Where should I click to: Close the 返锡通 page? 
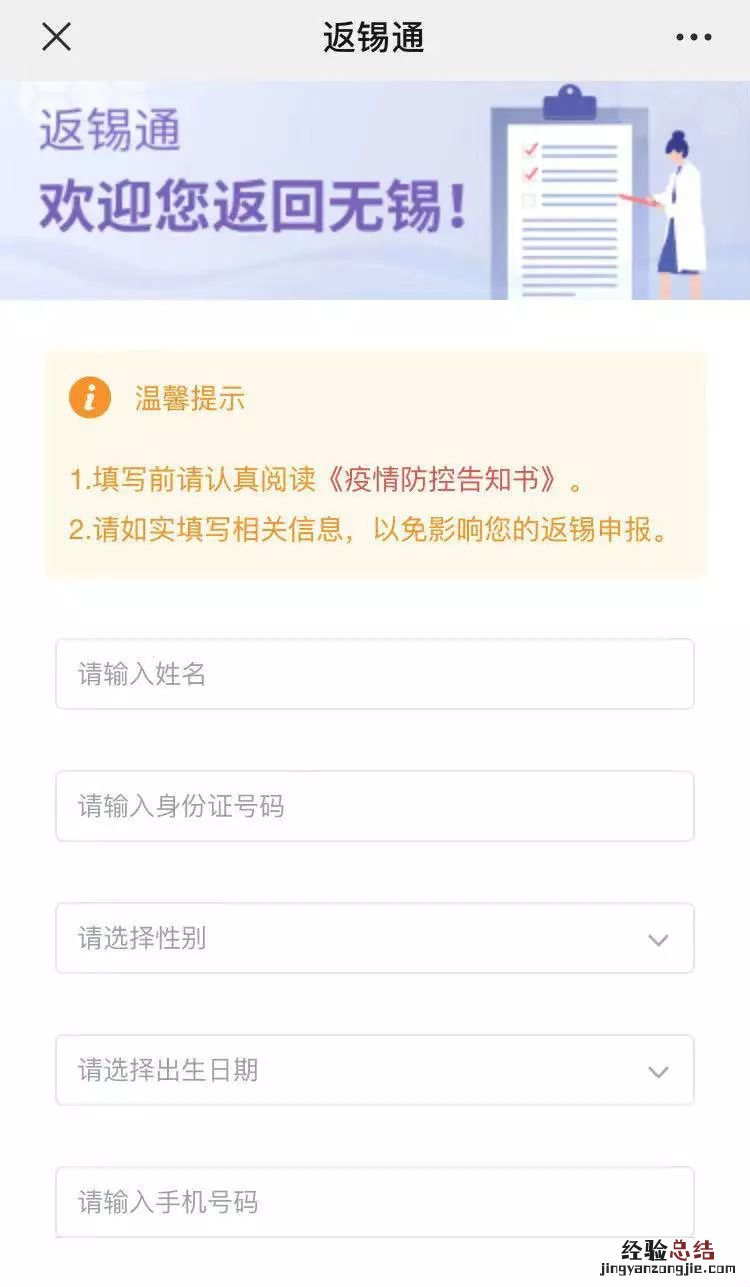[56, 37]
